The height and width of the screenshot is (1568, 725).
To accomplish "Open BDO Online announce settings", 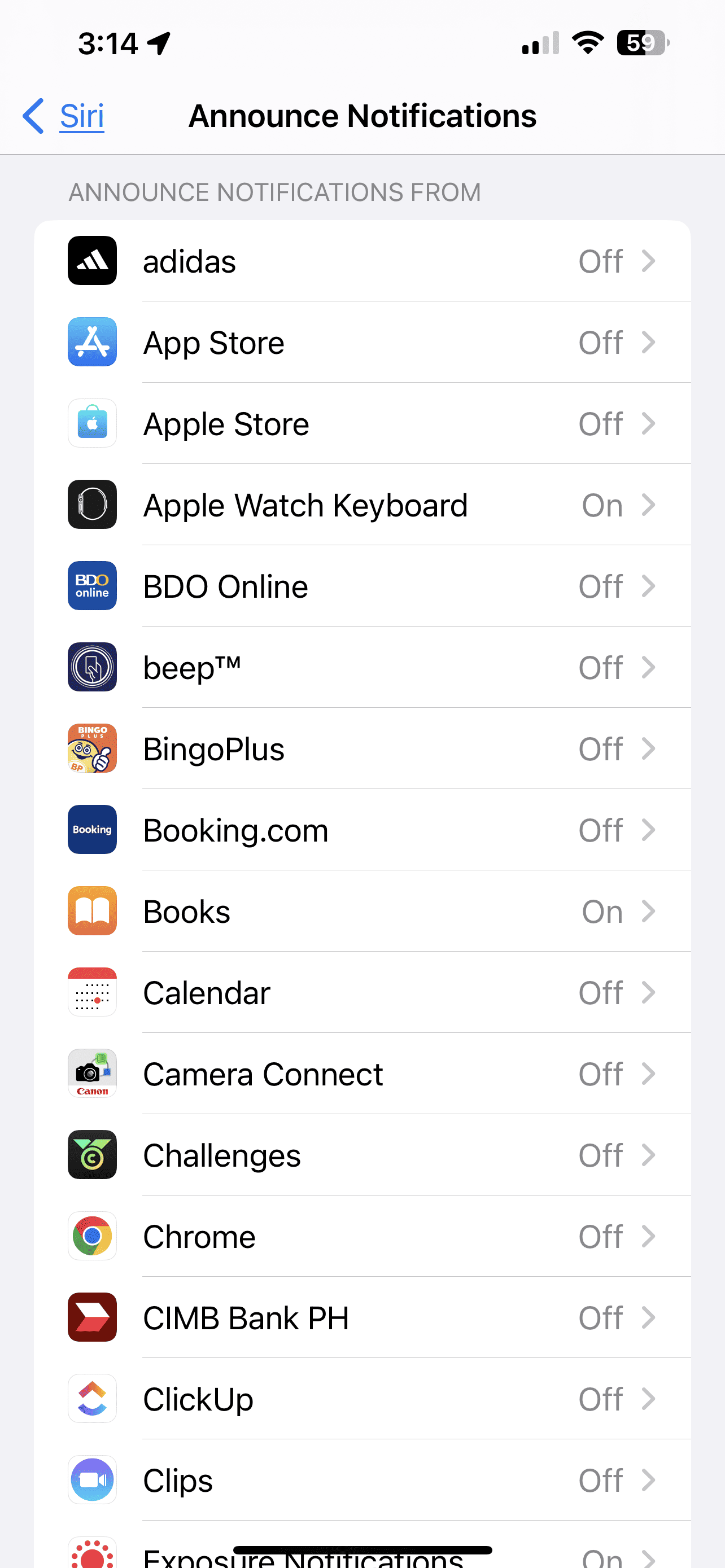I will pos(362,586).
